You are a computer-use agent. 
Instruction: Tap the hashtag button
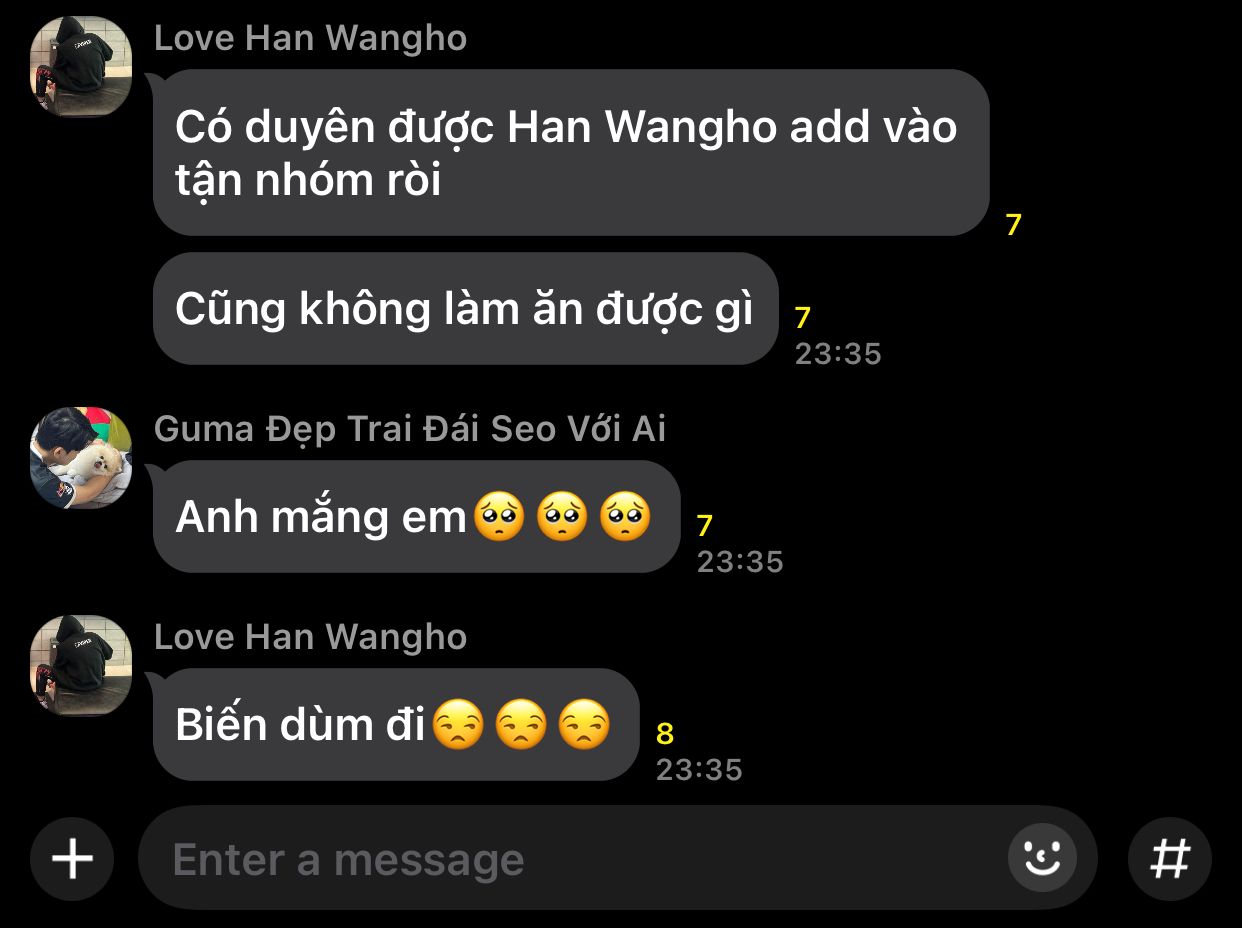[x=1170, y=859]
